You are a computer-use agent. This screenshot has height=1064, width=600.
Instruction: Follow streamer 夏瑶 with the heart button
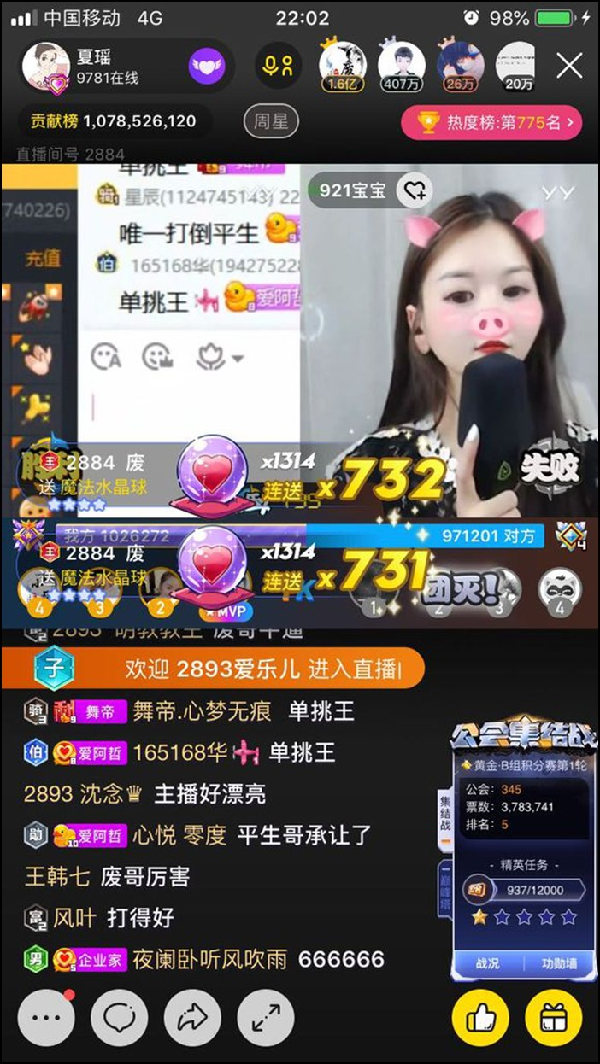point(207,67)
